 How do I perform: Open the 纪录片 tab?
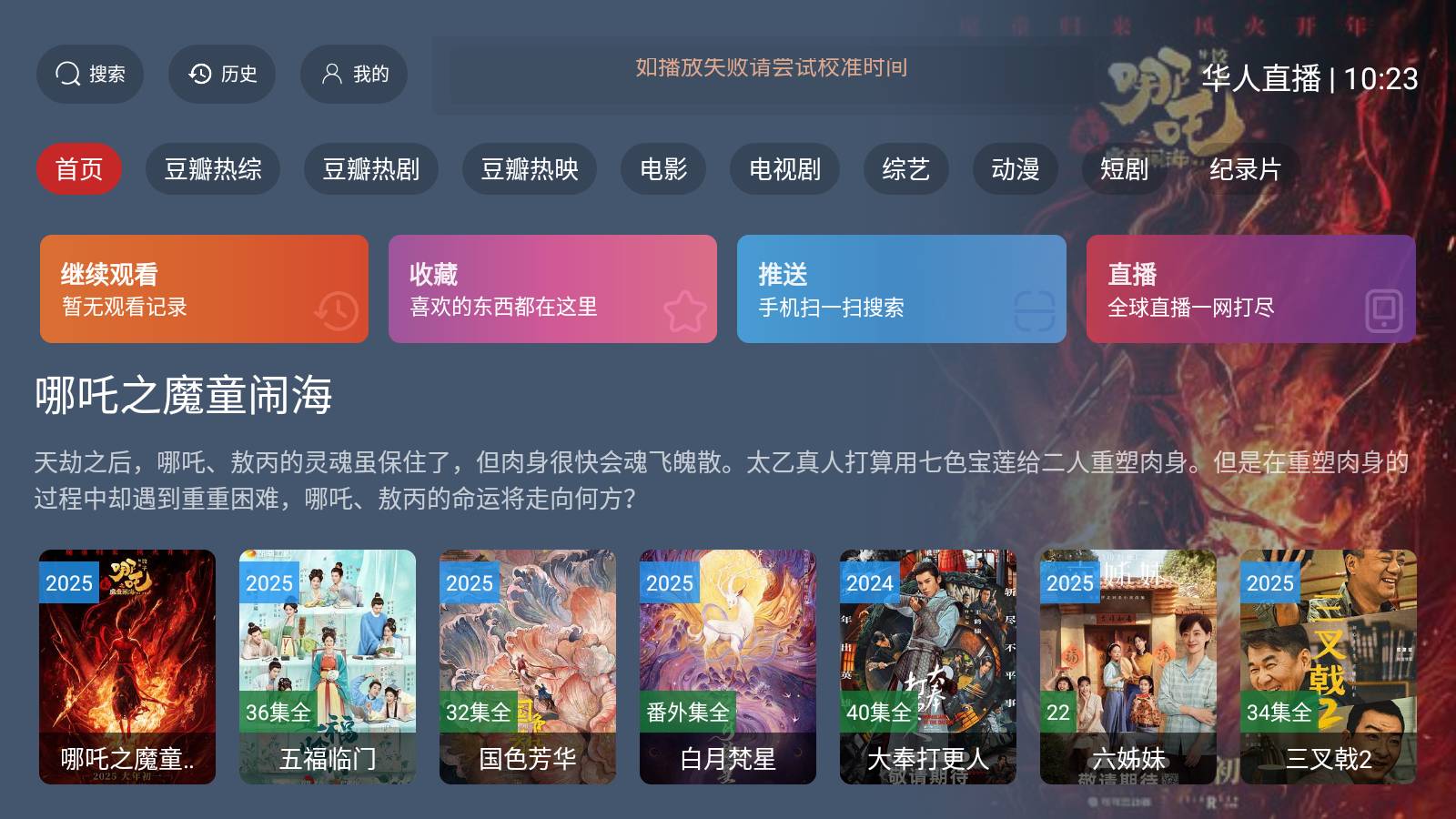pos(1245,169)
